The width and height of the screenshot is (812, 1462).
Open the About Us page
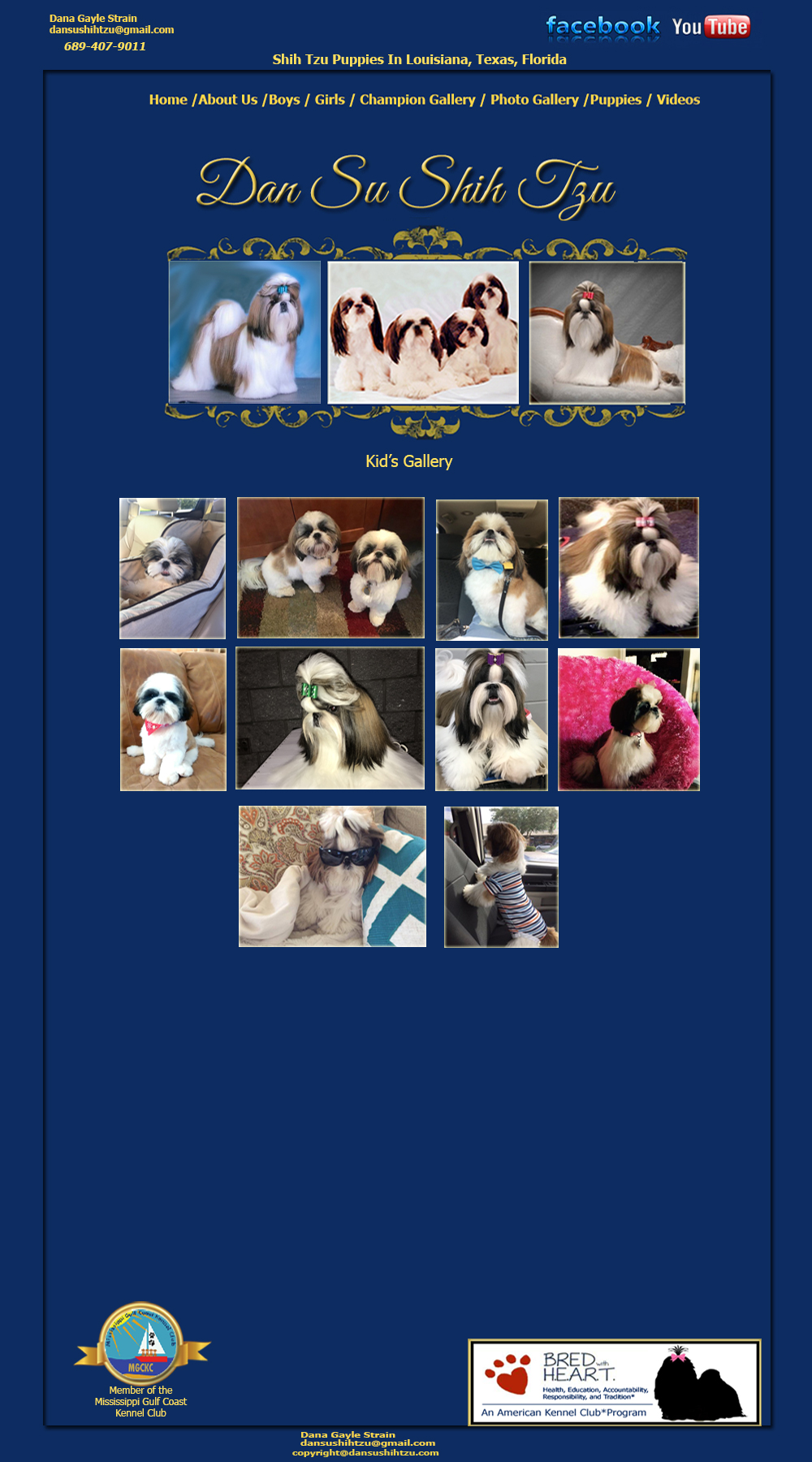228,100
